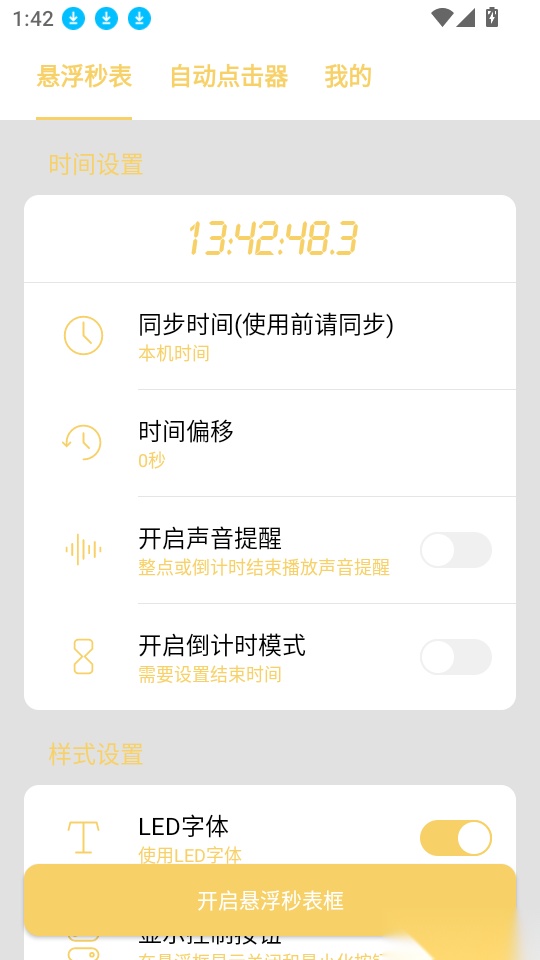Tap the 开启悬浮秒表框 button
This screenshot has width=540, height=960.
pos(270,900)
